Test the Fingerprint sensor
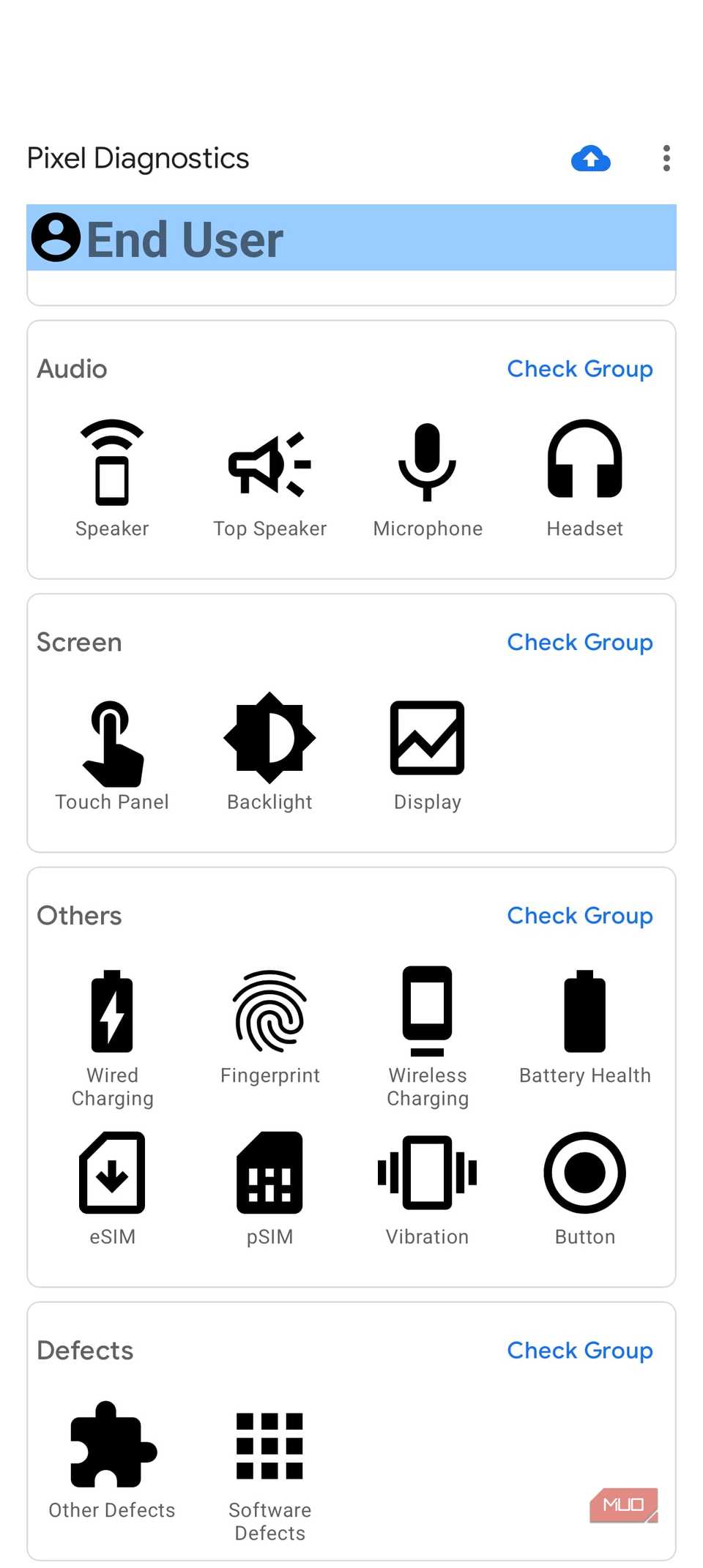 [x=269, y=1025]
